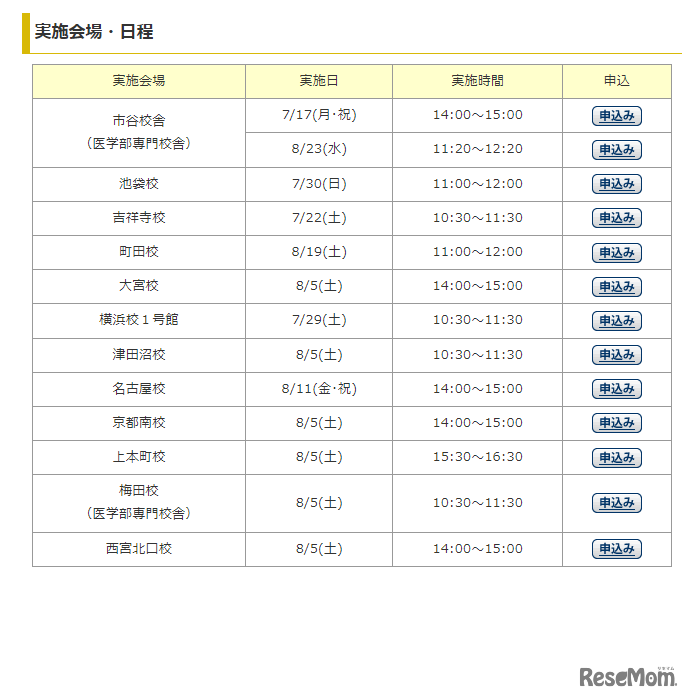Tap 申込み in the 大宮校 row
The height and width of the screenshot is (700, 690).
[x=616, y=287]
